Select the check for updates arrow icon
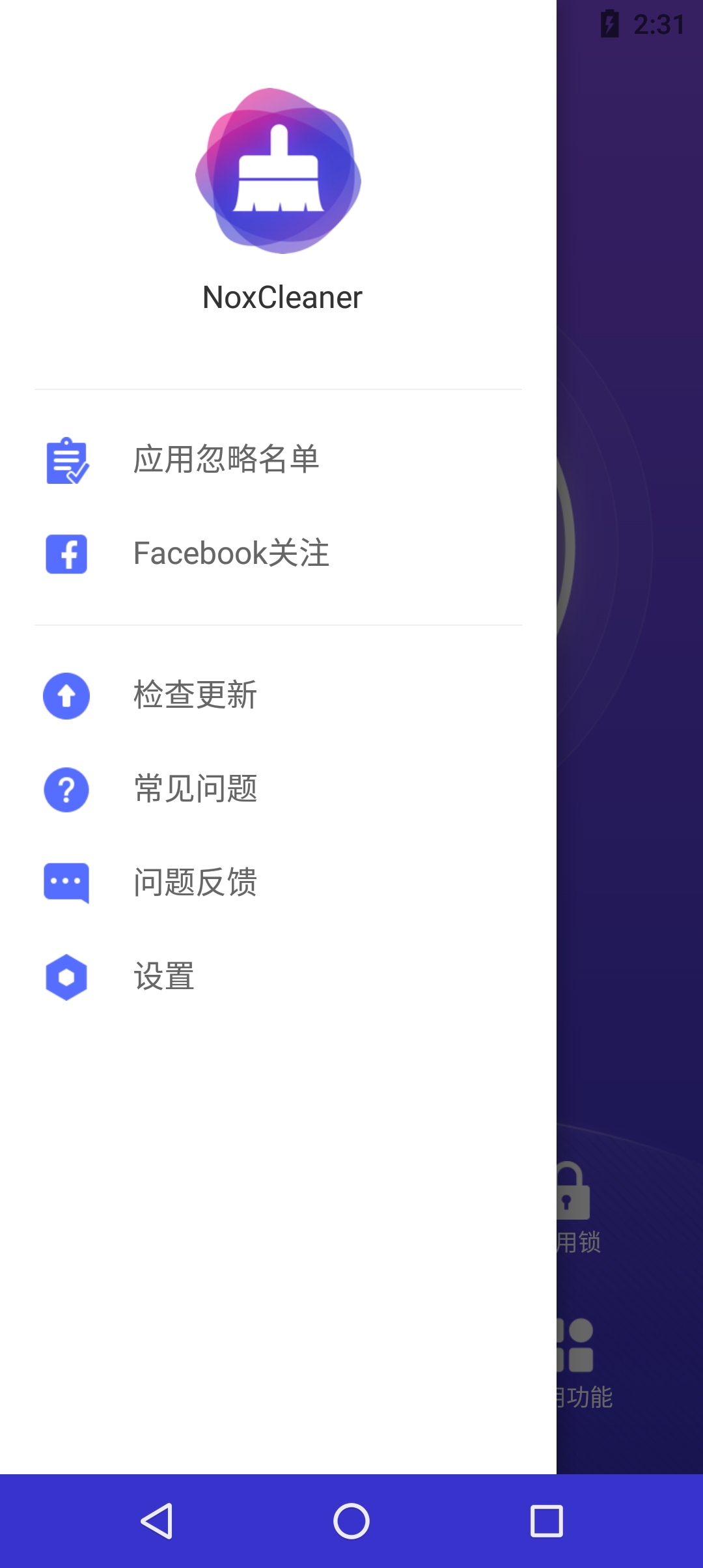Viewport: 703px width, 1568px height. click(65, 695)
